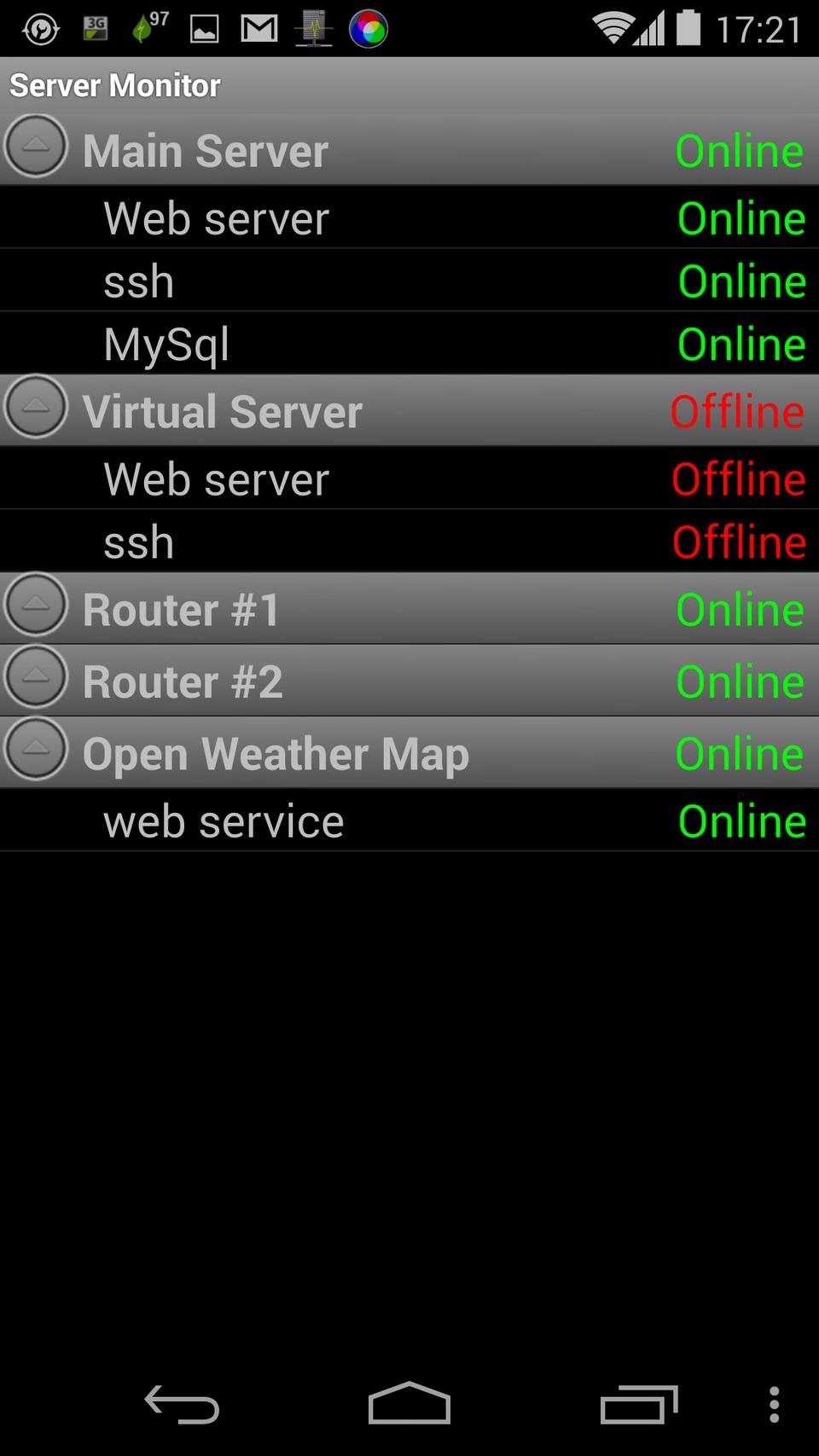Toggle the Router #1 group expander
Screen dimensions: 819x1456
coord(36,606)
